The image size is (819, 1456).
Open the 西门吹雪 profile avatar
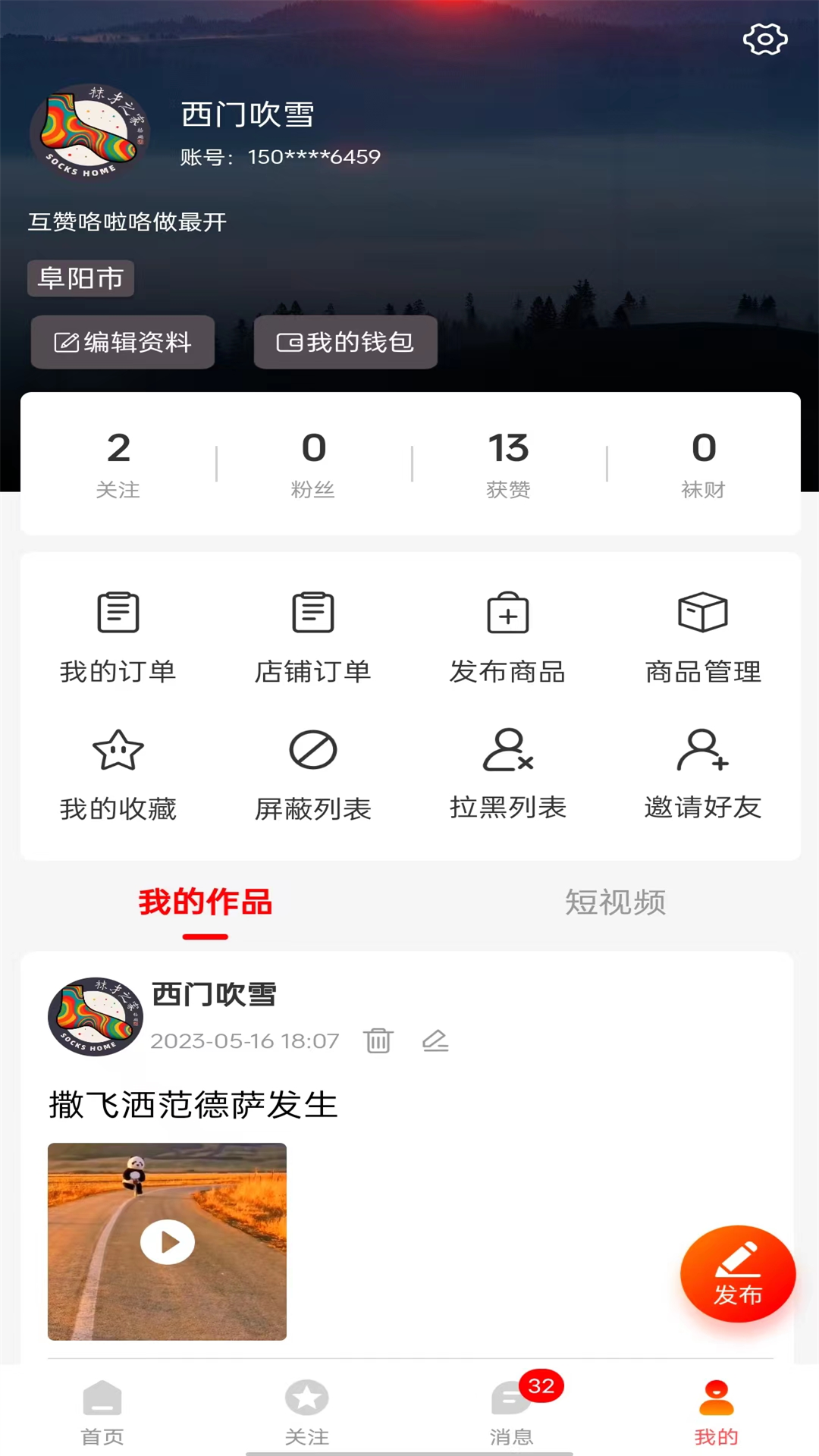click(x=91, y=133)
